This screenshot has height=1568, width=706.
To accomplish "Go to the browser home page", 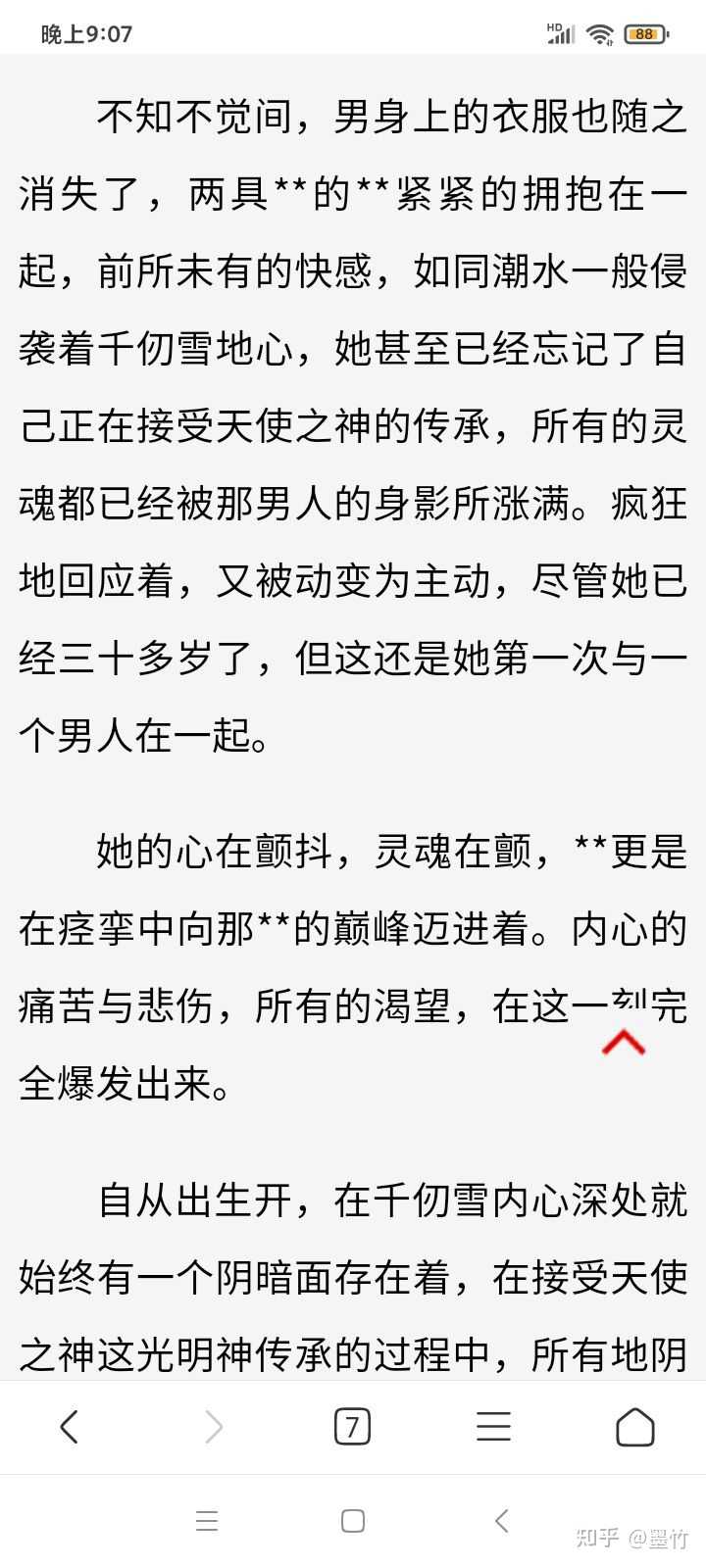I will [x=634, y=1427].
